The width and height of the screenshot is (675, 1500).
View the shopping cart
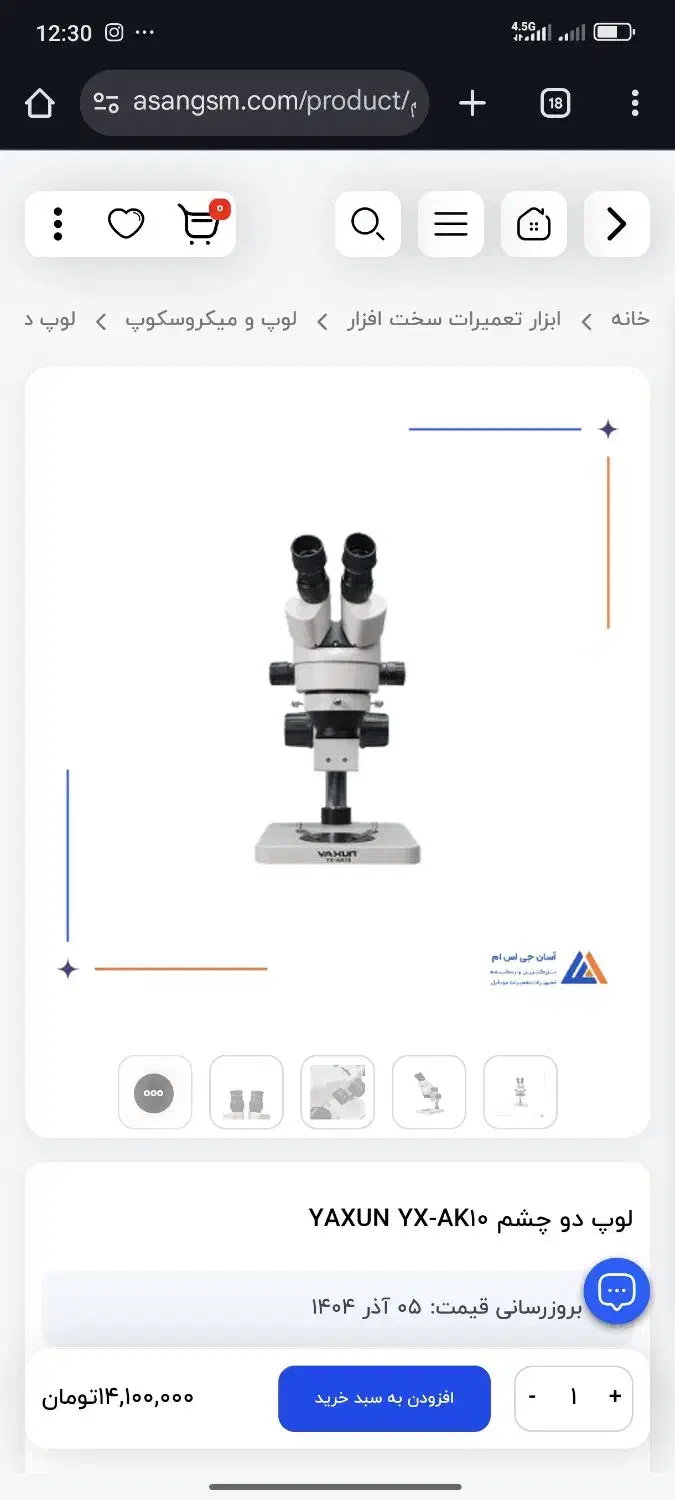[x=198, y=224]
